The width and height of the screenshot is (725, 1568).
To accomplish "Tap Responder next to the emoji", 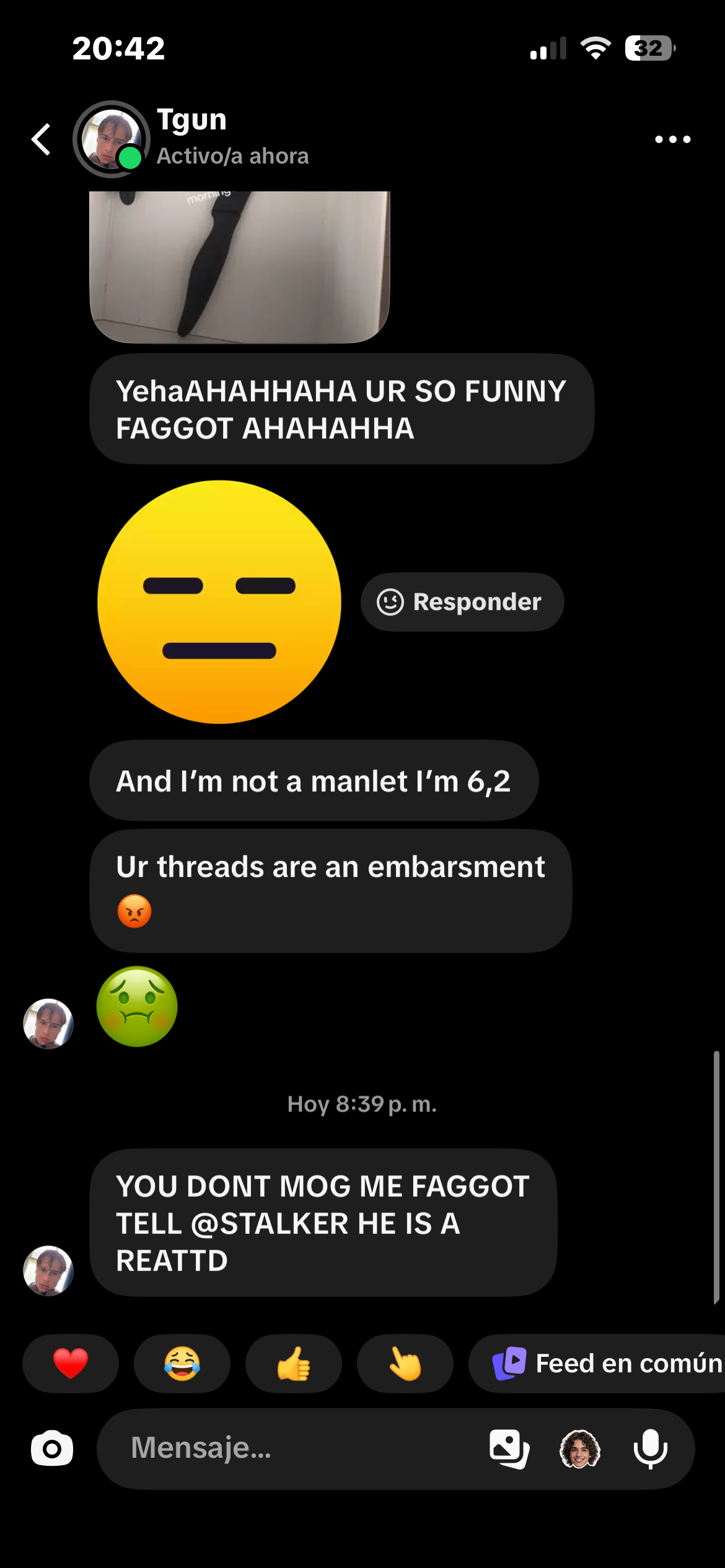I will click(x=462, y=602).
